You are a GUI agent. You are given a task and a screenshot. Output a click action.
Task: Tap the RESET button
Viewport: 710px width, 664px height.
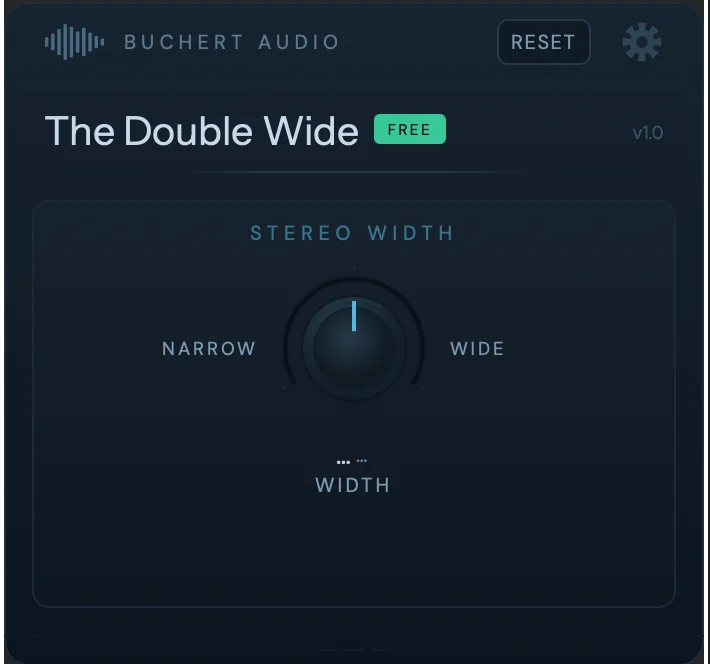click(x=543, y=42)
